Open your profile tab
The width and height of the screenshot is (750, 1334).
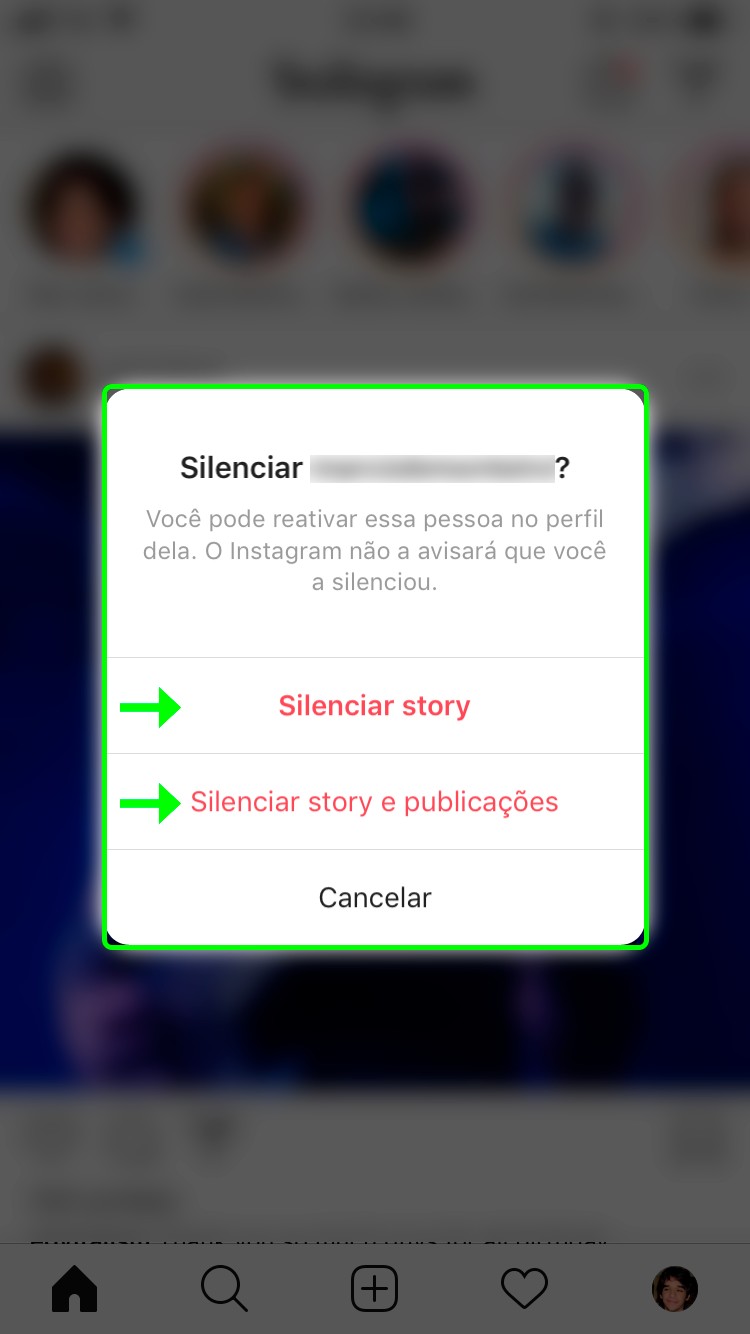674,1288
